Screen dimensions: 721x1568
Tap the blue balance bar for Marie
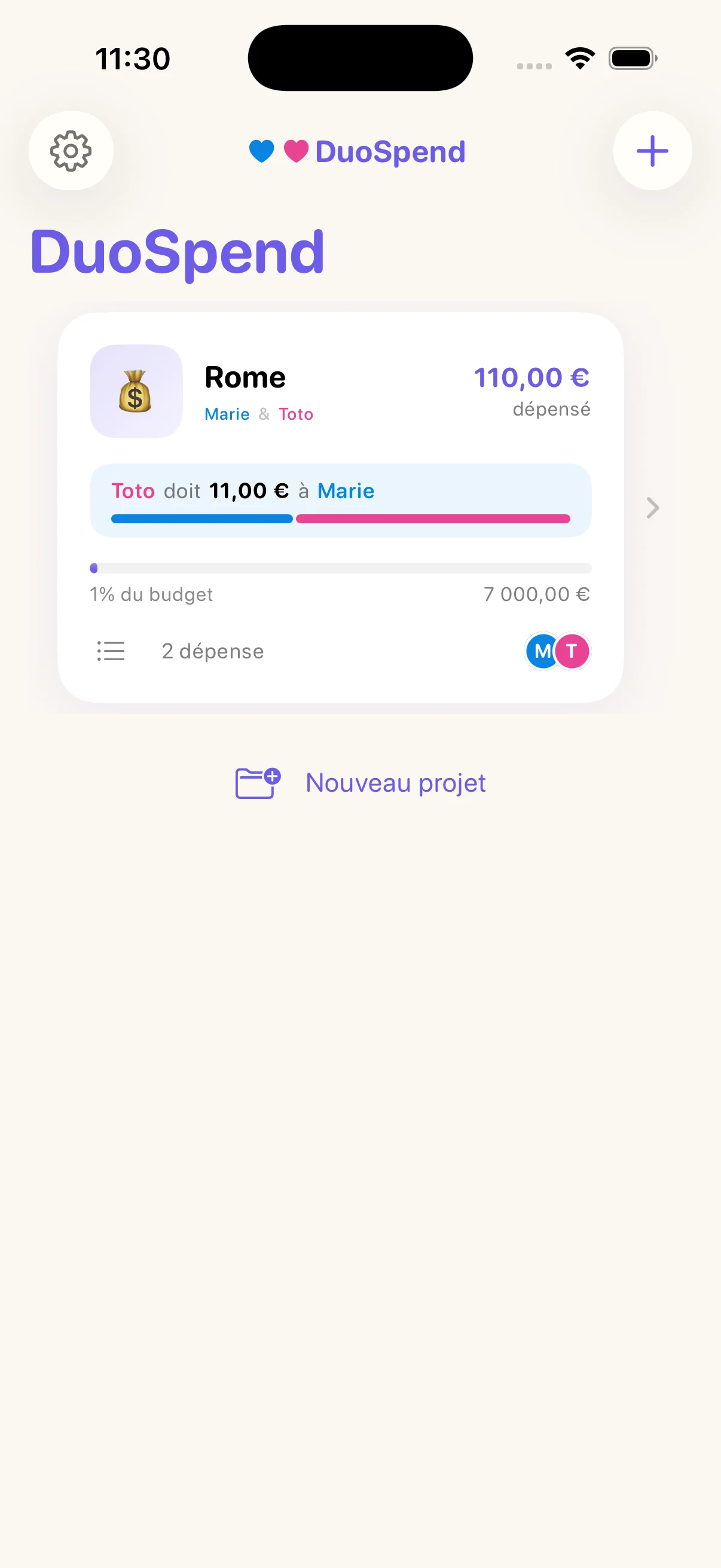click(202, 518)
